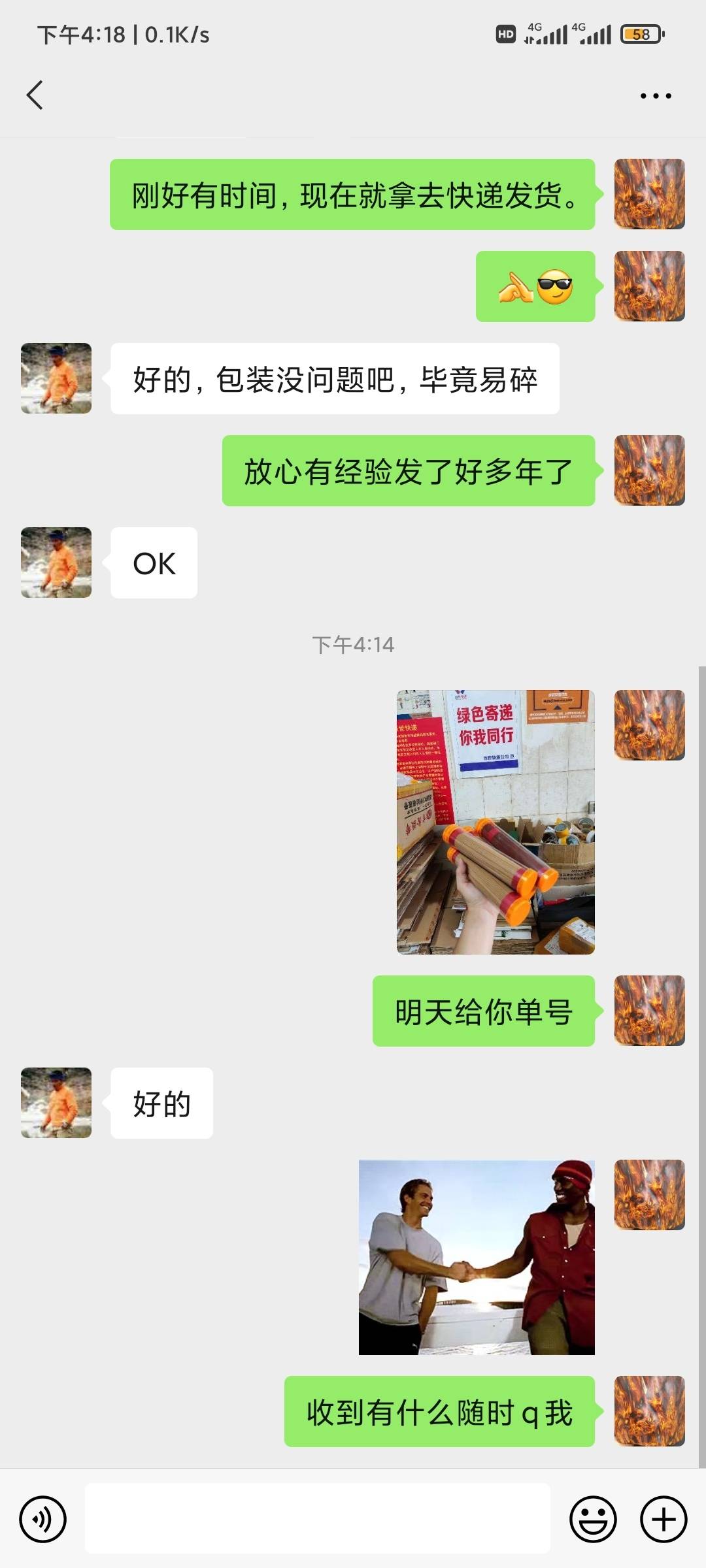Image resolution: width=706 pixels, height=1568 pixels.
Task: Go back from this chat
Action: pyautogui.click(x=35, y=95)
